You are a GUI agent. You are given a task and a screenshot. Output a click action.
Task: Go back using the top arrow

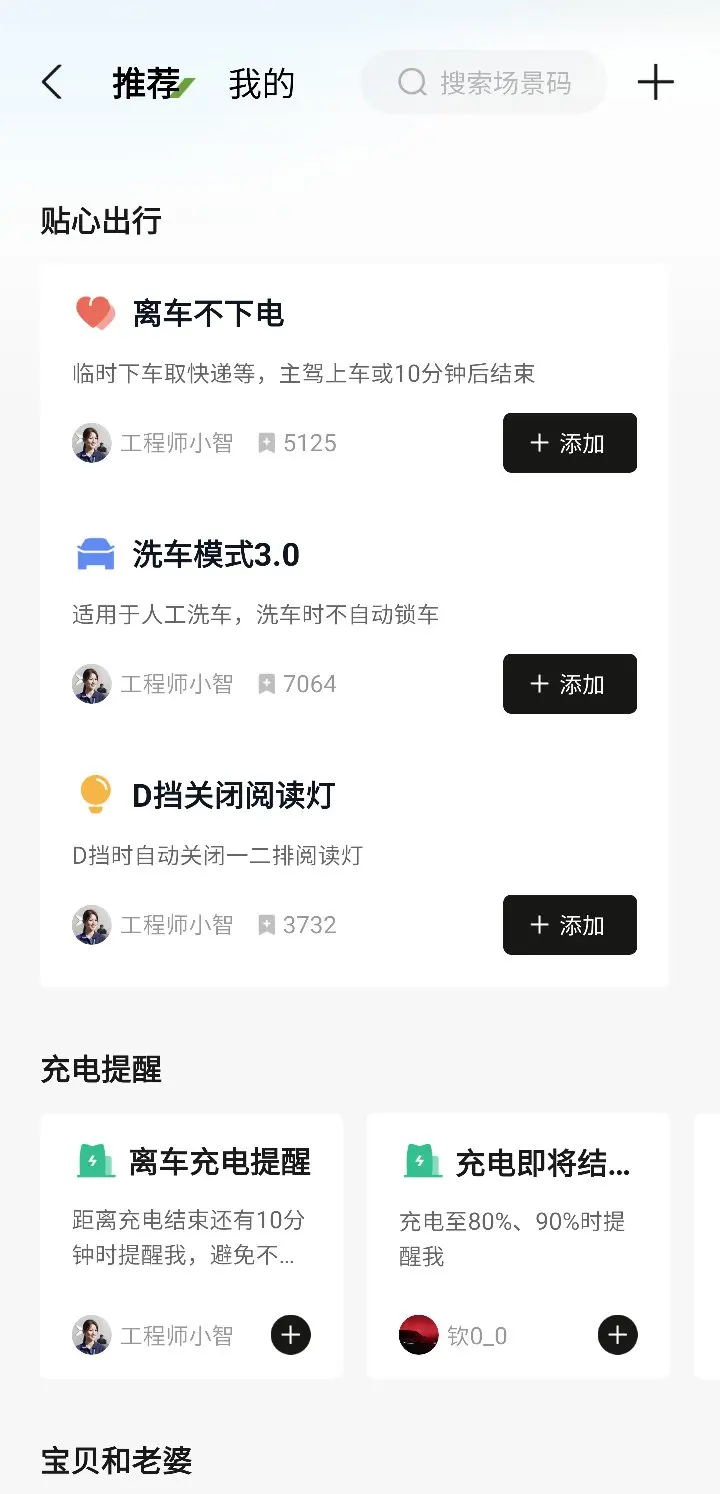click(x=52, y=83)
